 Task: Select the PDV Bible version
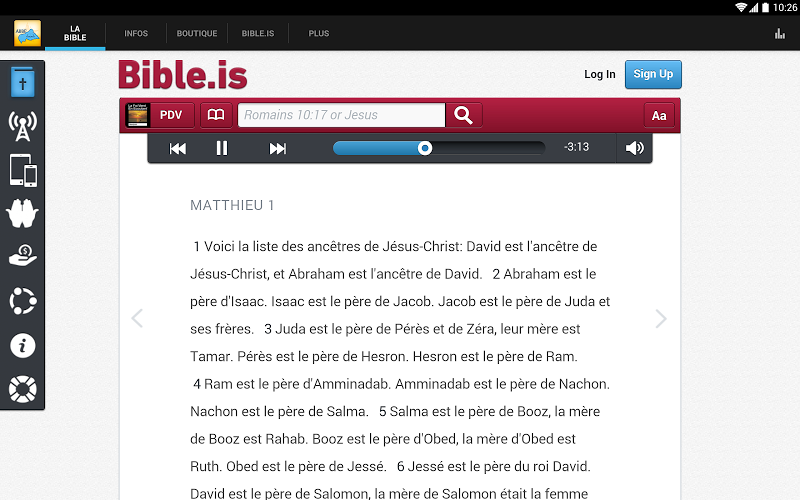159,115
